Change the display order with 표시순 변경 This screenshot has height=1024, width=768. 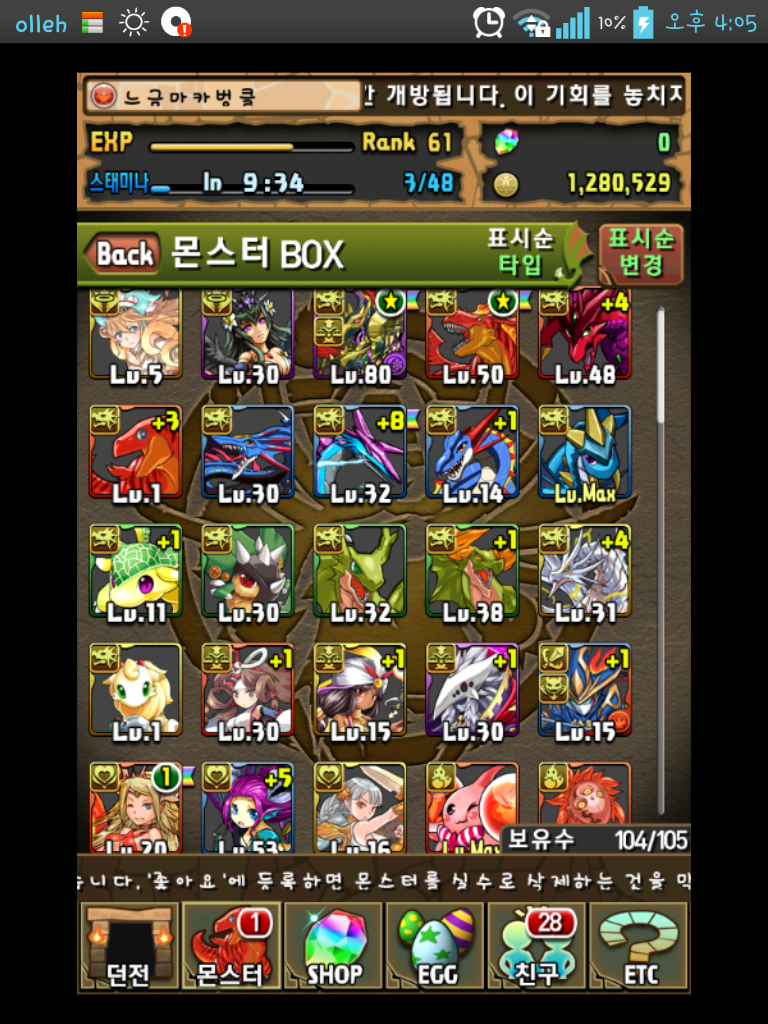click(x=642, y=253)
